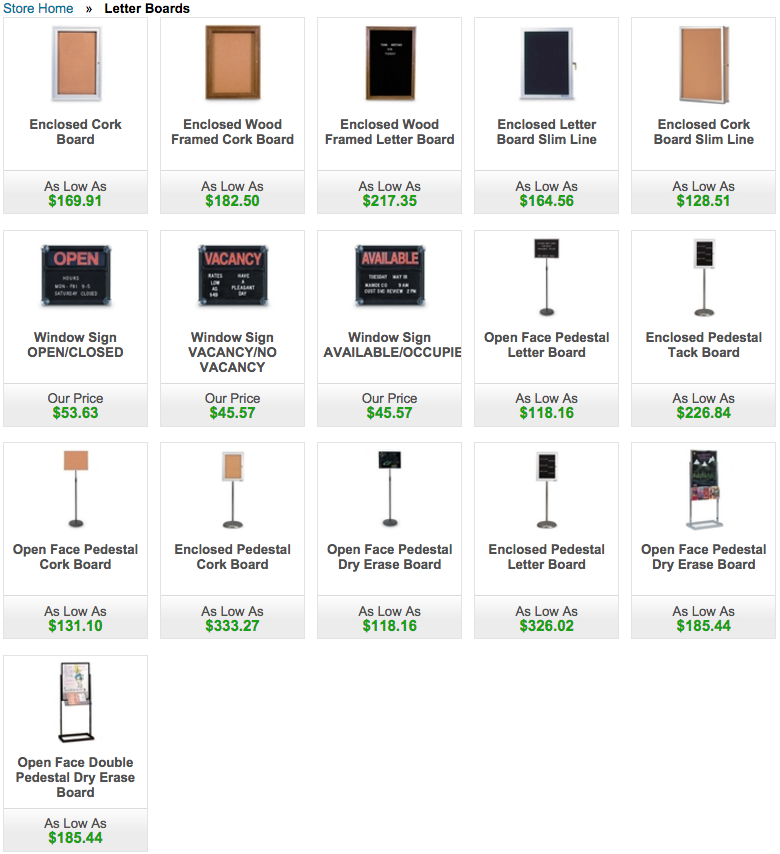Open Open Face Double Pedestal Dry Erase Board
780x854 pixels.
pyautogui.click(x=75, y=777)
